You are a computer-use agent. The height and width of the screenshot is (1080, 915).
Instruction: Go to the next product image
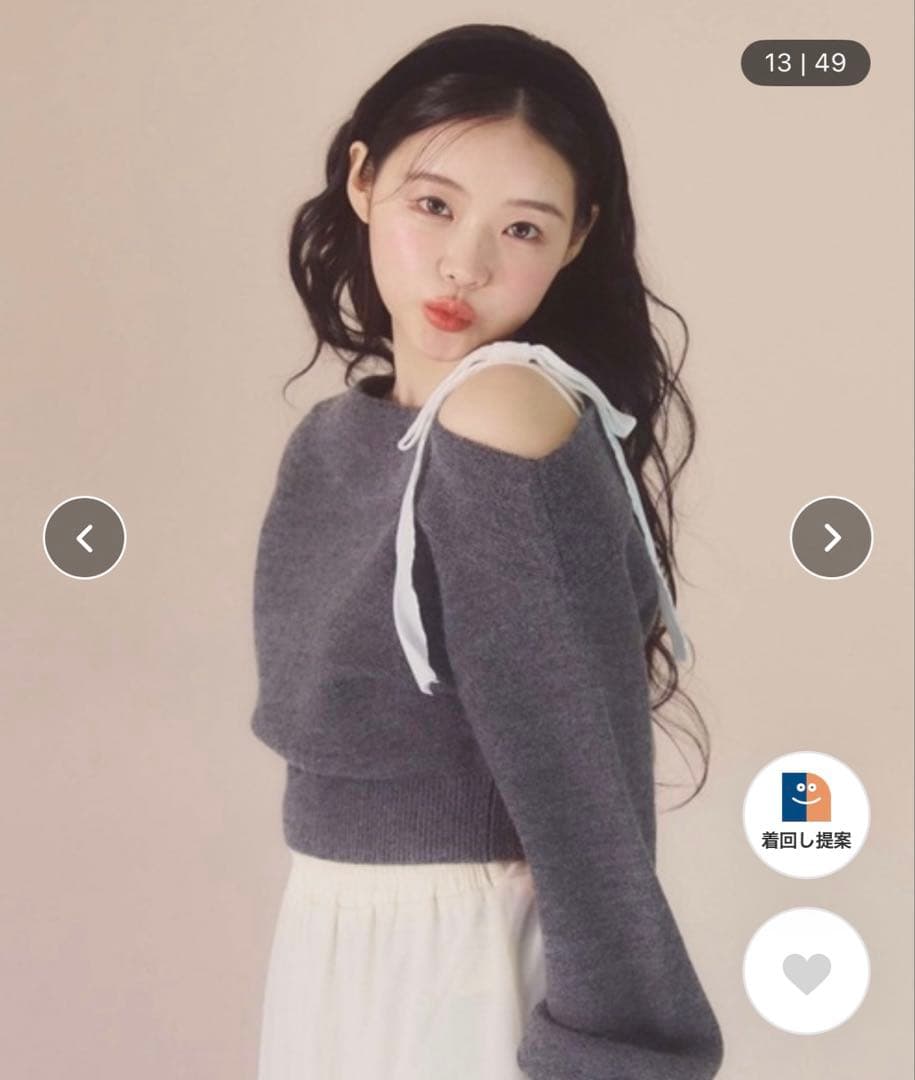click(x=832, y=538)
